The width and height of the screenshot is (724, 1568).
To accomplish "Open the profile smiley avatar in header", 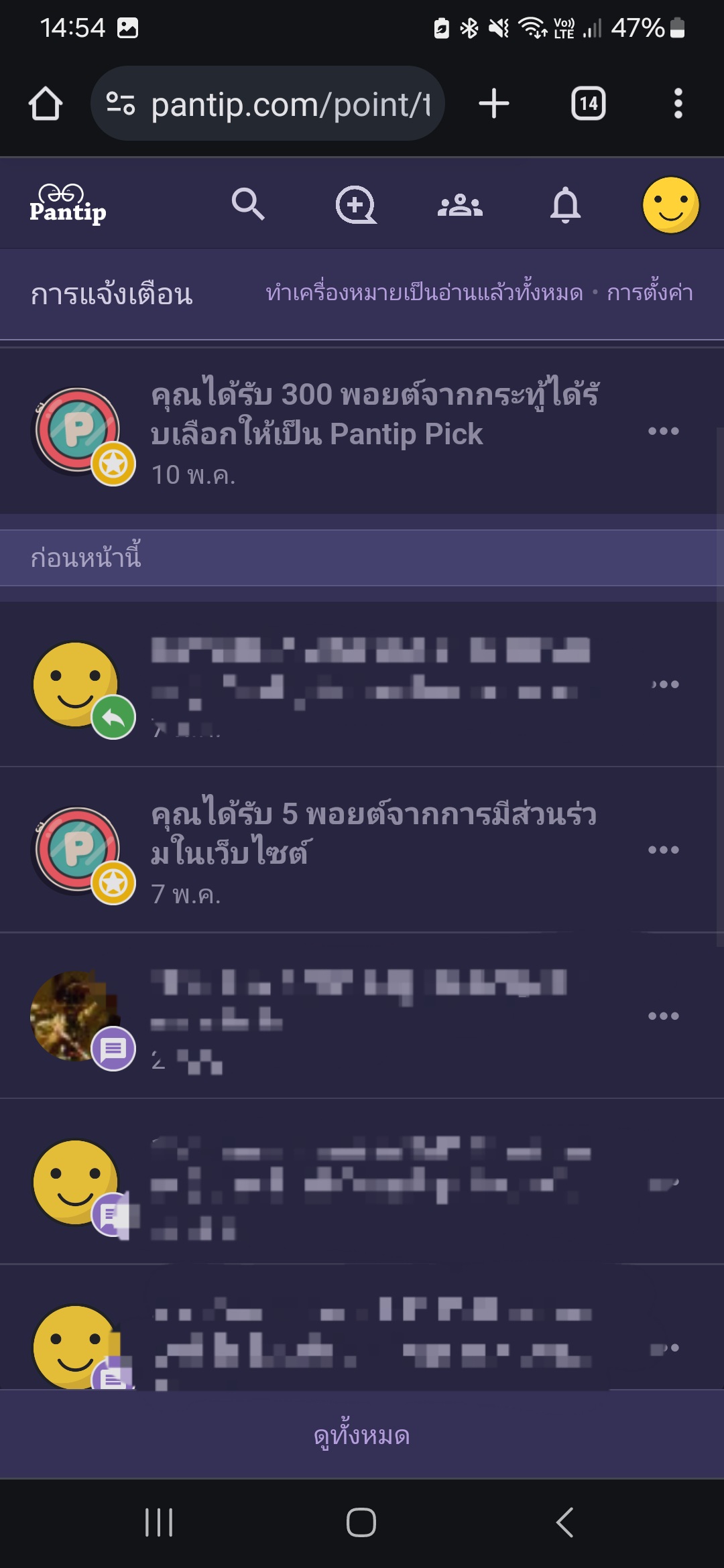I will 670,204.
